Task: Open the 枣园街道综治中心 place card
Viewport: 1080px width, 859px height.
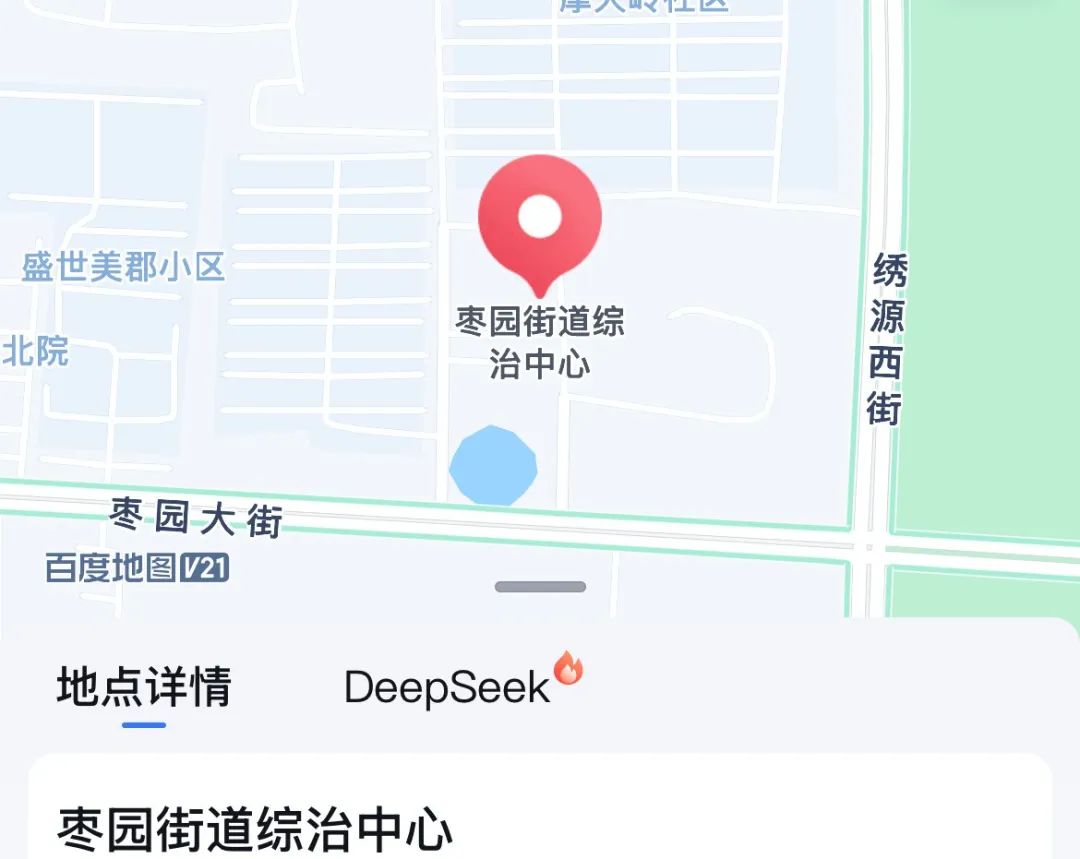Action: [255, 828]
